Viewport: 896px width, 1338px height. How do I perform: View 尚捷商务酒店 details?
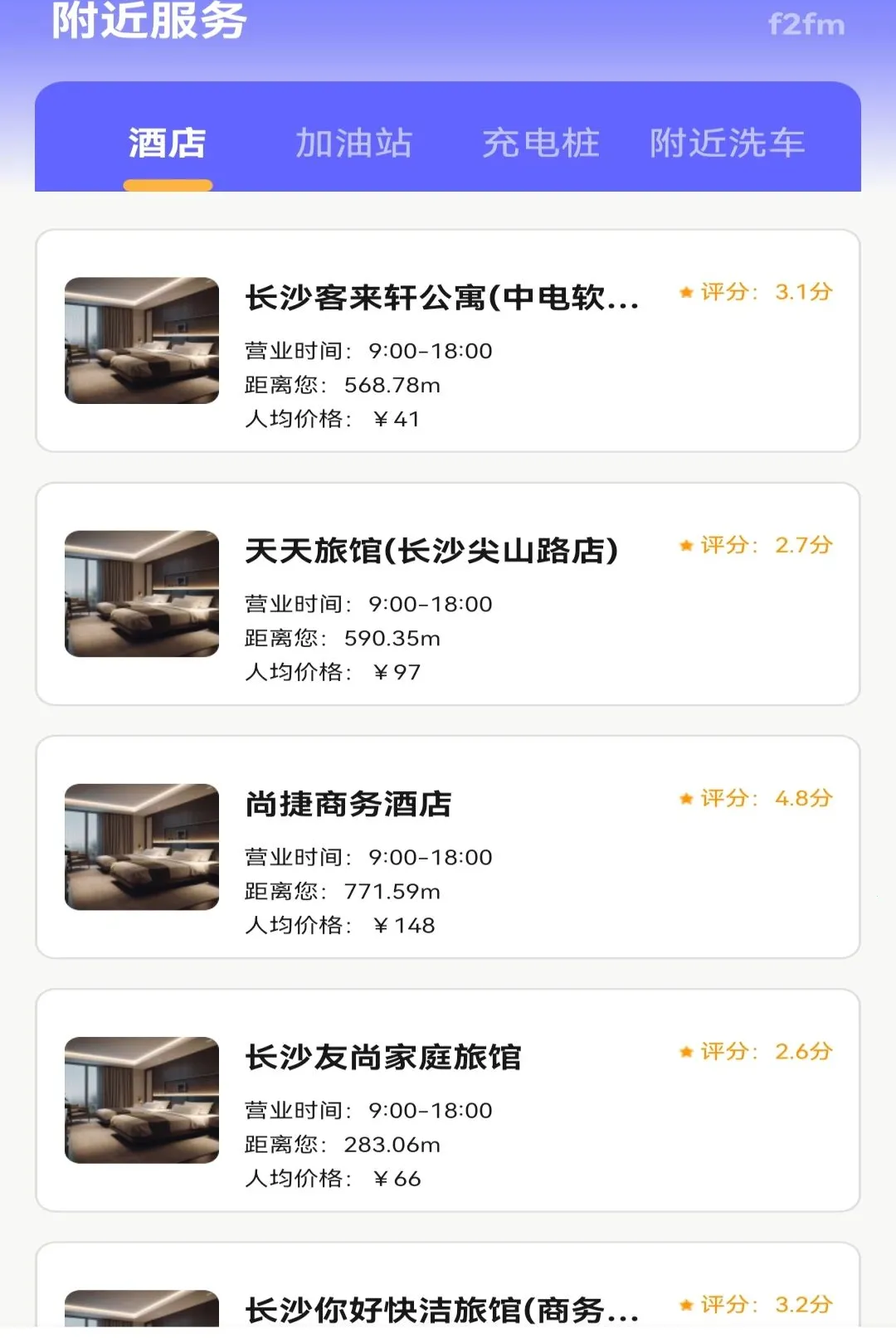coord(448,847)
